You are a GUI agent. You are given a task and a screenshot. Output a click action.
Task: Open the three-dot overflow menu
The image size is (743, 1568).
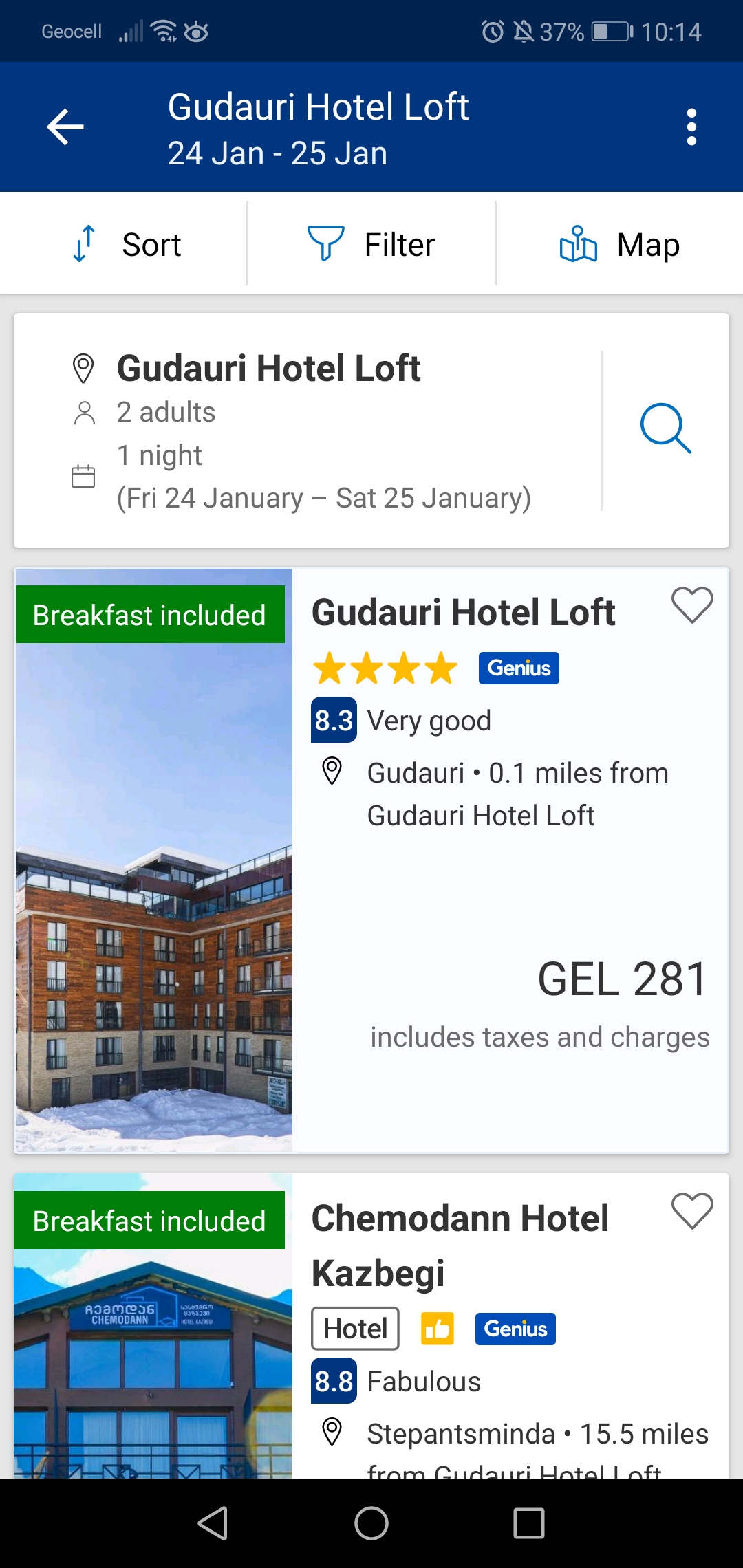691,126
